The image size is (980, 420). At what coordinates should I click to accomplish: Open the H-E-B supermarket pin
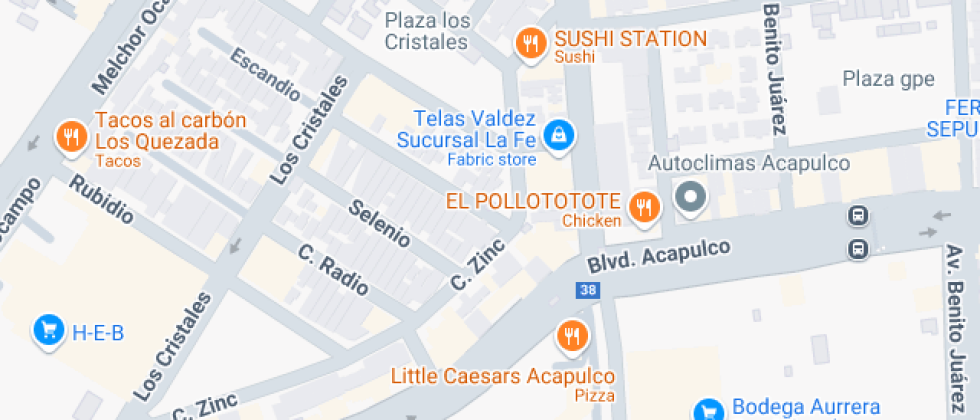[x=49, y=331]
